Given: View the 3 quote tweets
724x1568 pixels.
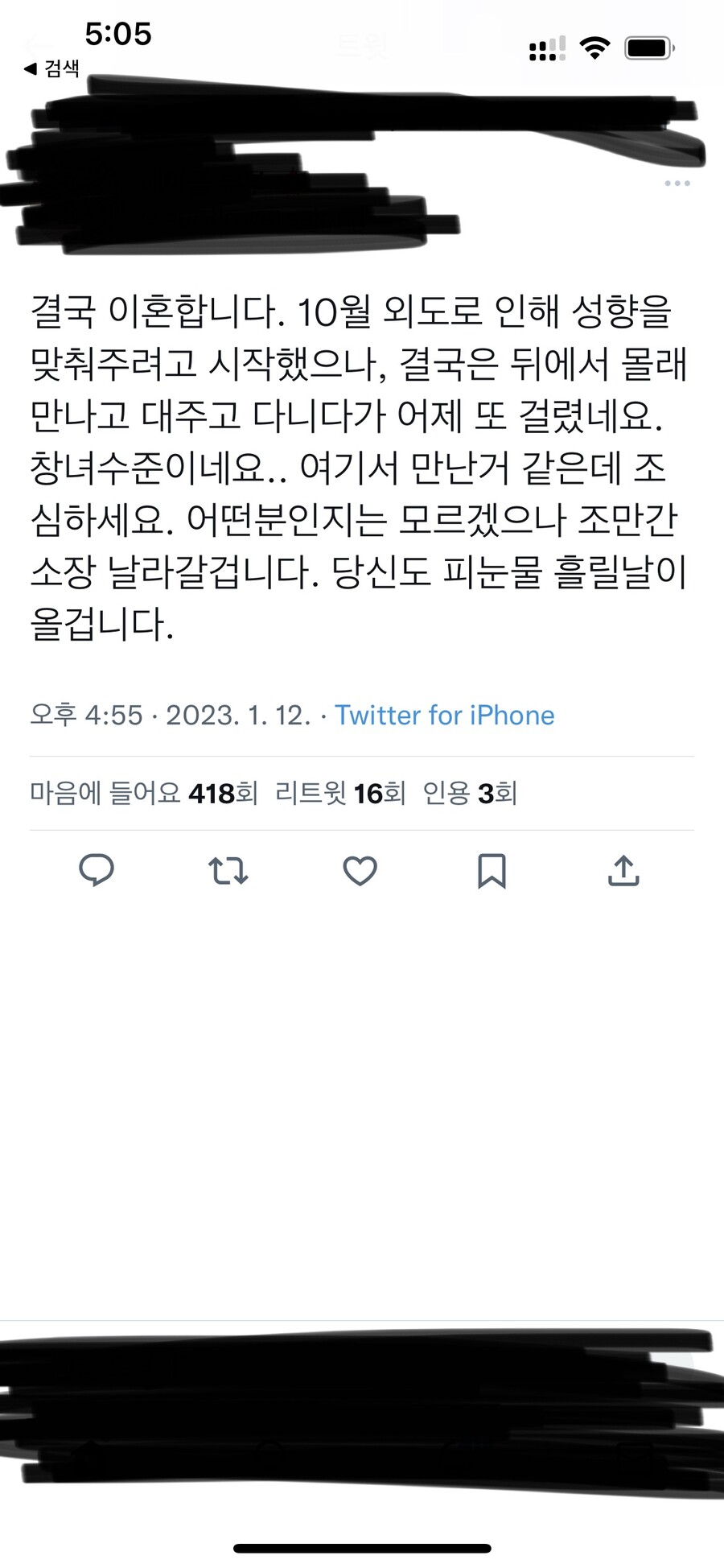Looking at the screenshot, I should tap(470, 794).
